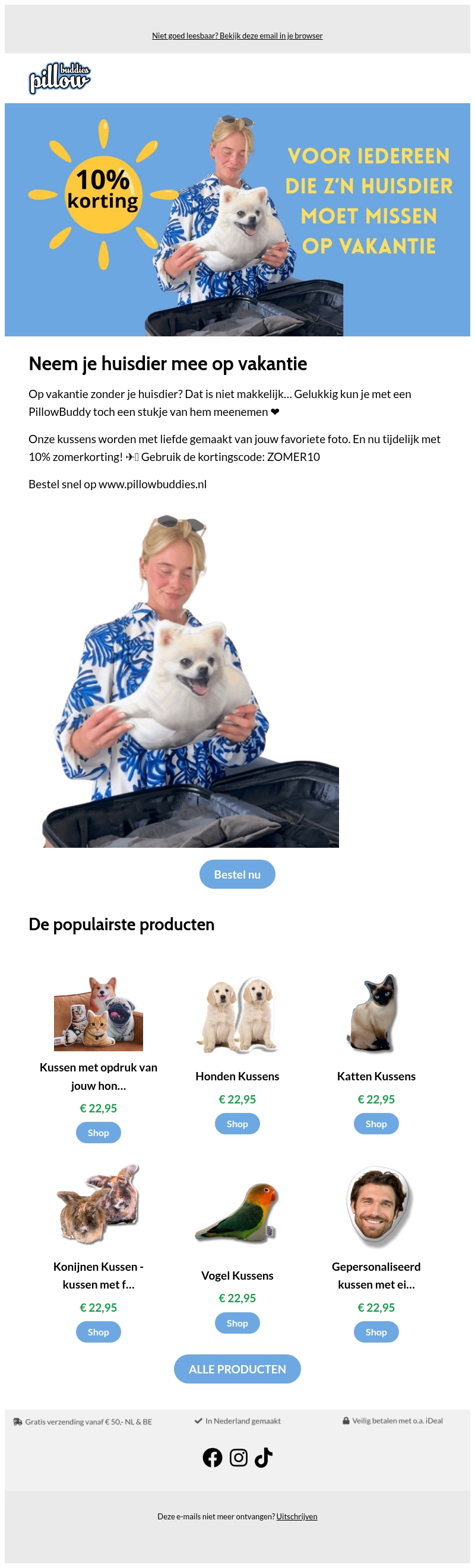Shop the Gepersonaliseerd kussen

coord(376,1332)
